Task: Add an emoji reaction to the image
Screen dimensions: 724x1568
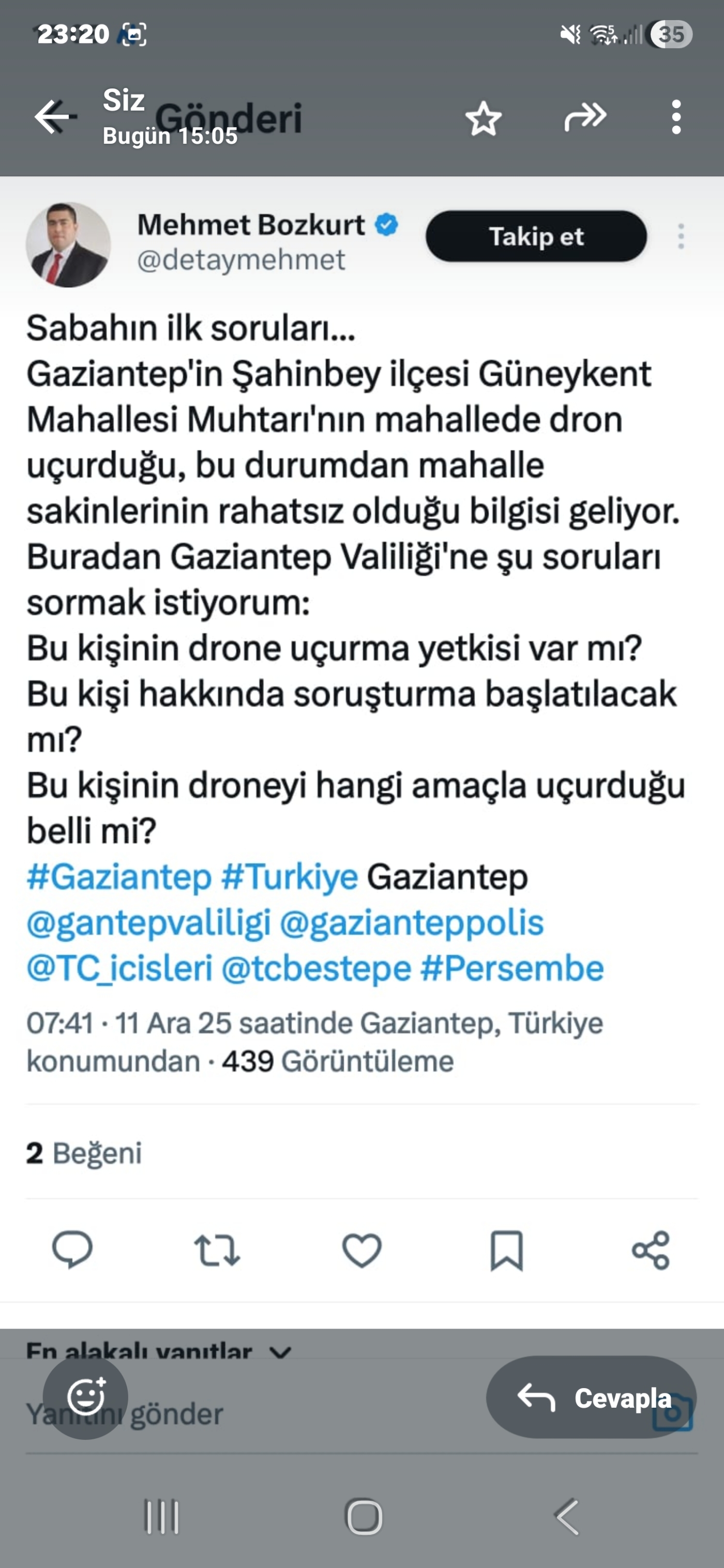Action: 86,1397
